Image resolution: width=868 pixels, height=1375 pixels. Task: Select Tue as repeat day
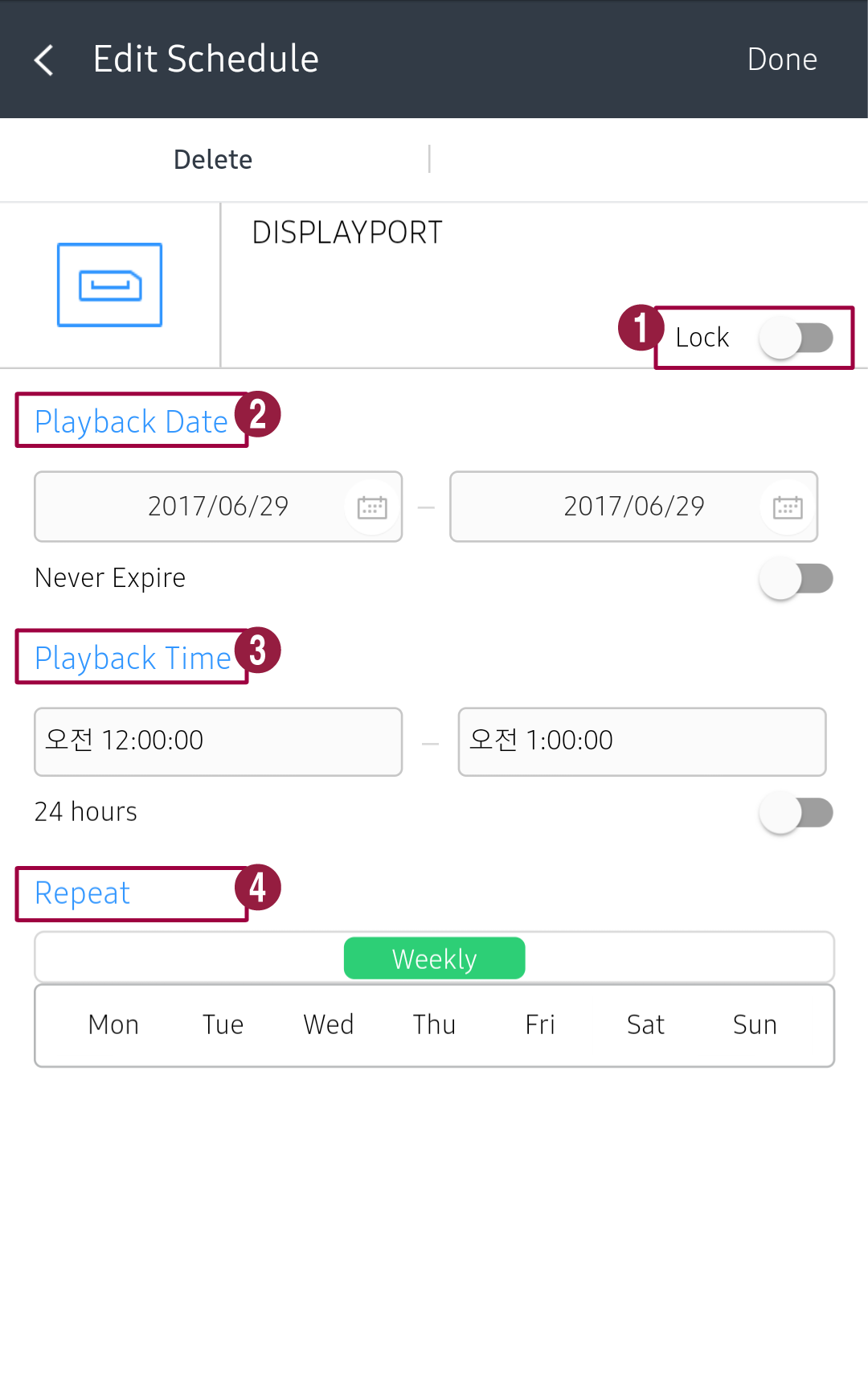click(x=223, y=1025)
